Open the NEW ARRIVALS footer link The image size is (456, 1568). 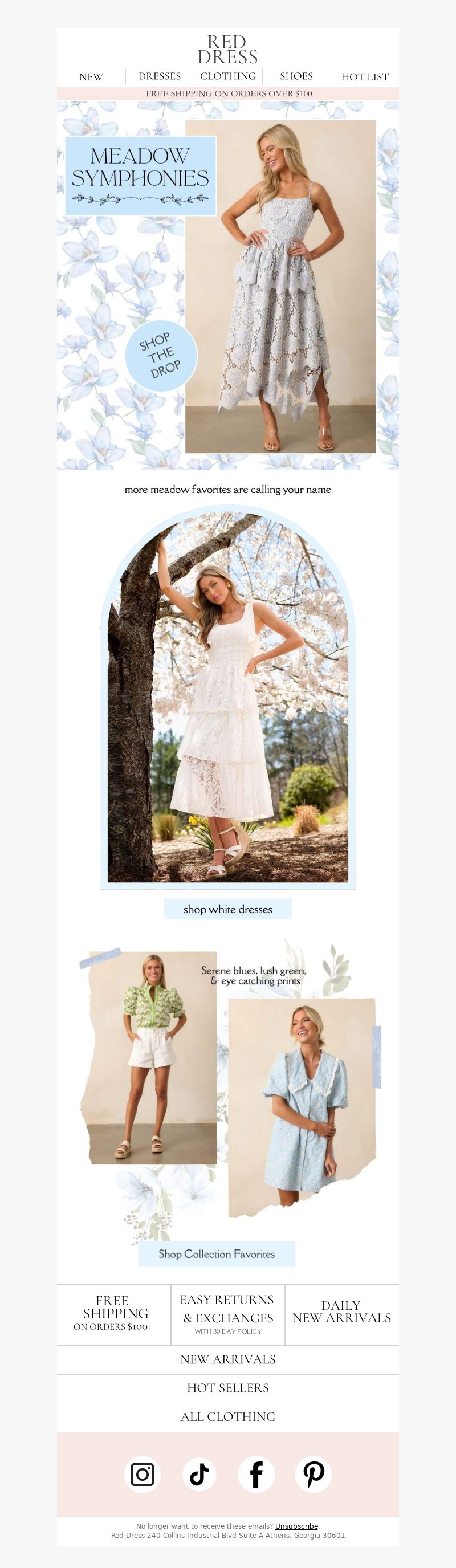(x=227, y=1359)
